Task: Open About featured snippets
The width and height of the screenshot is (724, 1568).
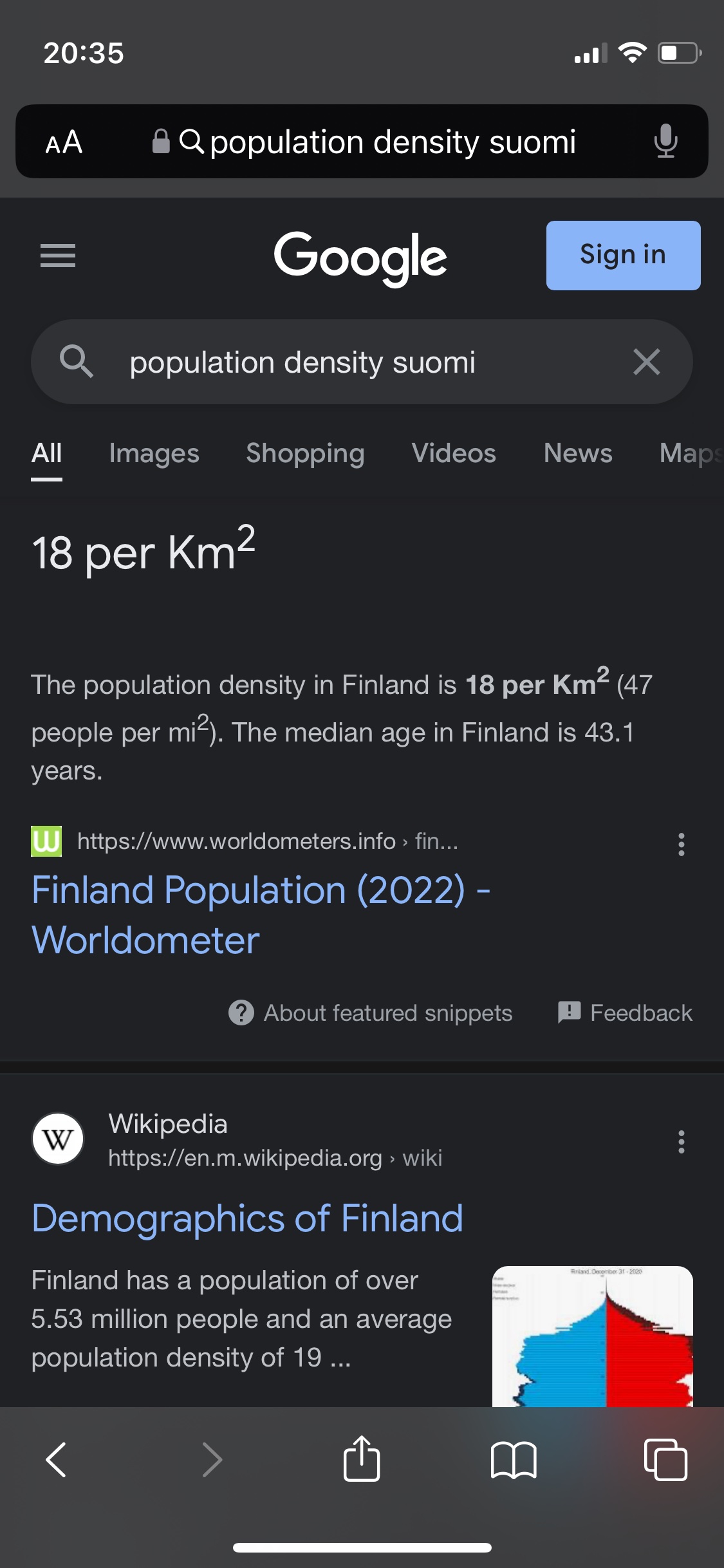Action: [x=371, y=1013]
